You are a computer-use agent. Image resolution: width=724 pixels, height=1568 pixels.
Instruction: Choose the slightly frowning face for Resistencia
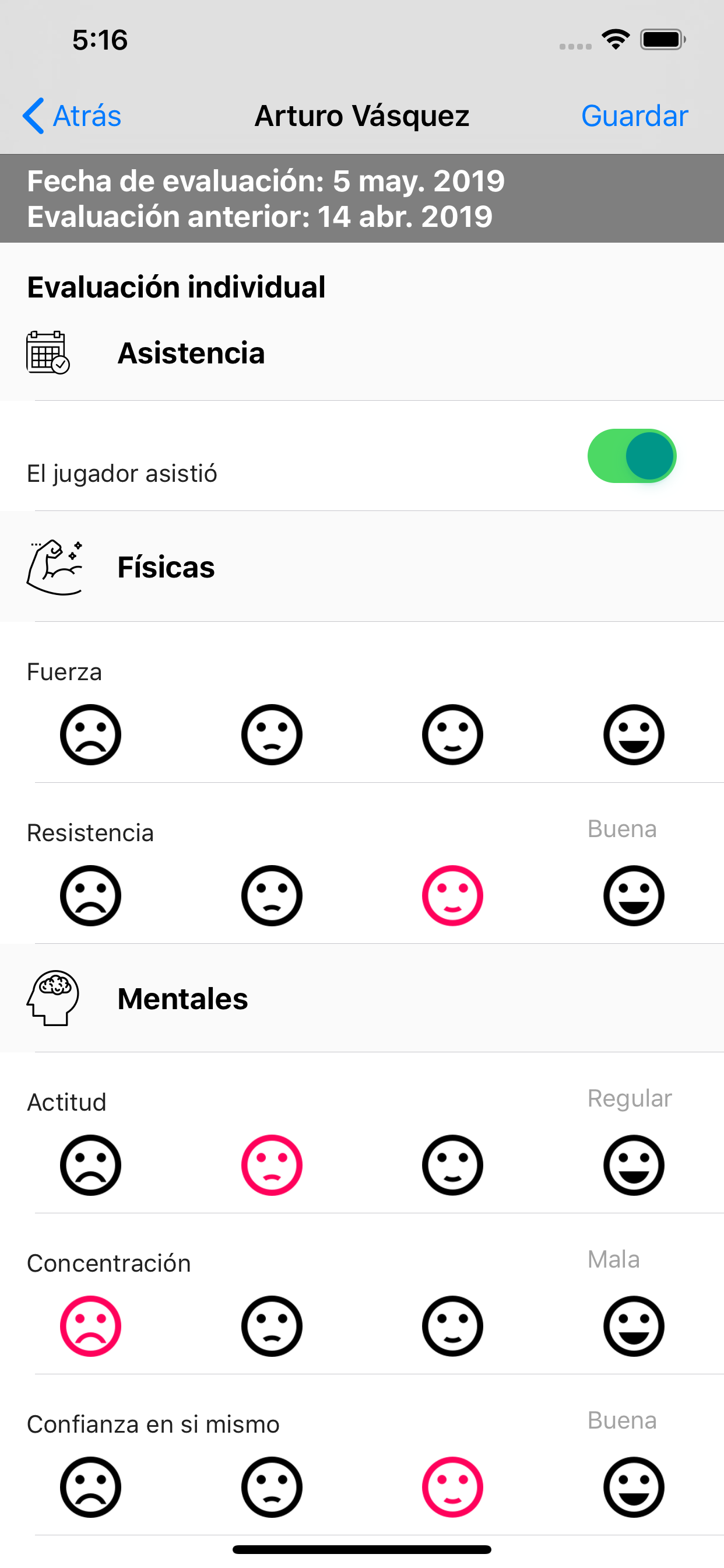coord(272,895)
